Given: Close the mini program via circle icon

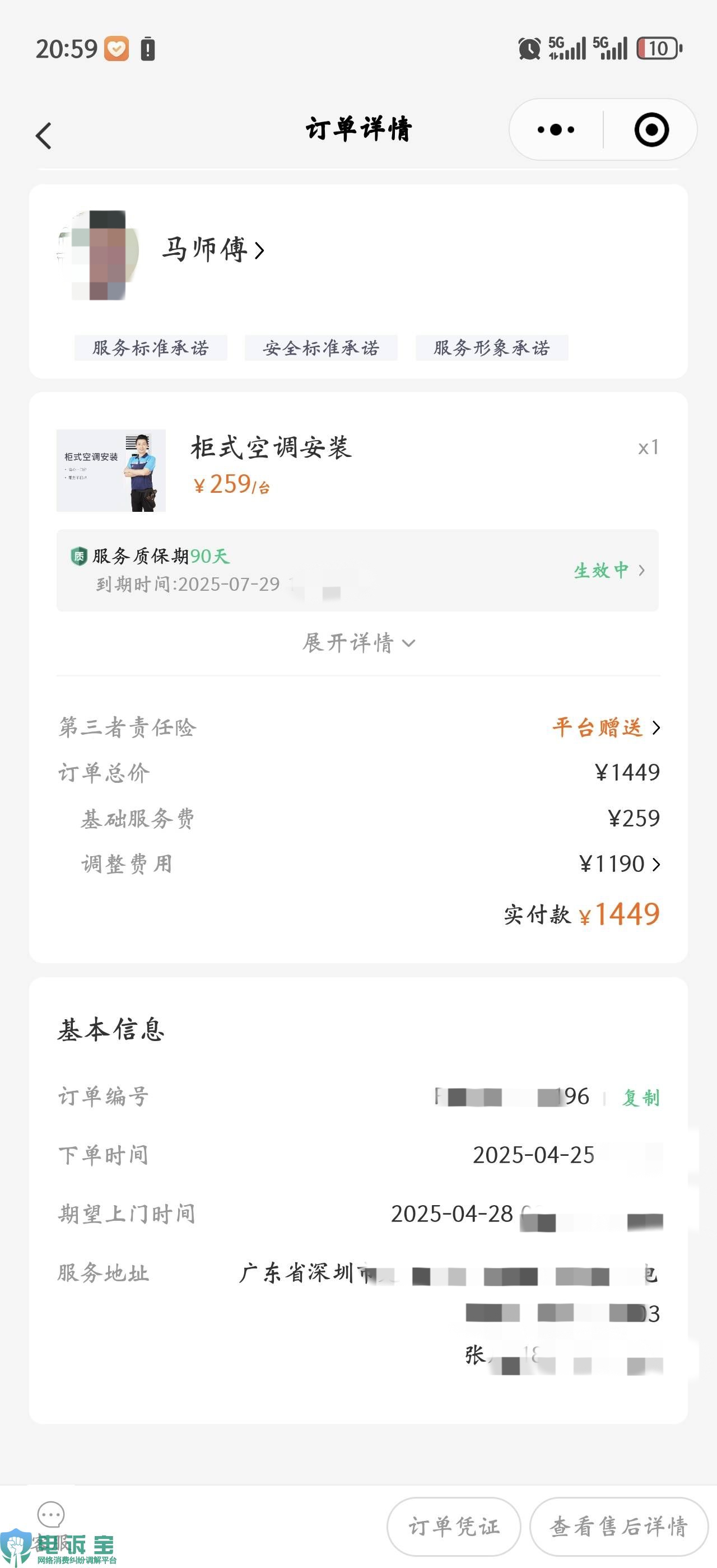Looking at the screenshot, I should 651,130.
